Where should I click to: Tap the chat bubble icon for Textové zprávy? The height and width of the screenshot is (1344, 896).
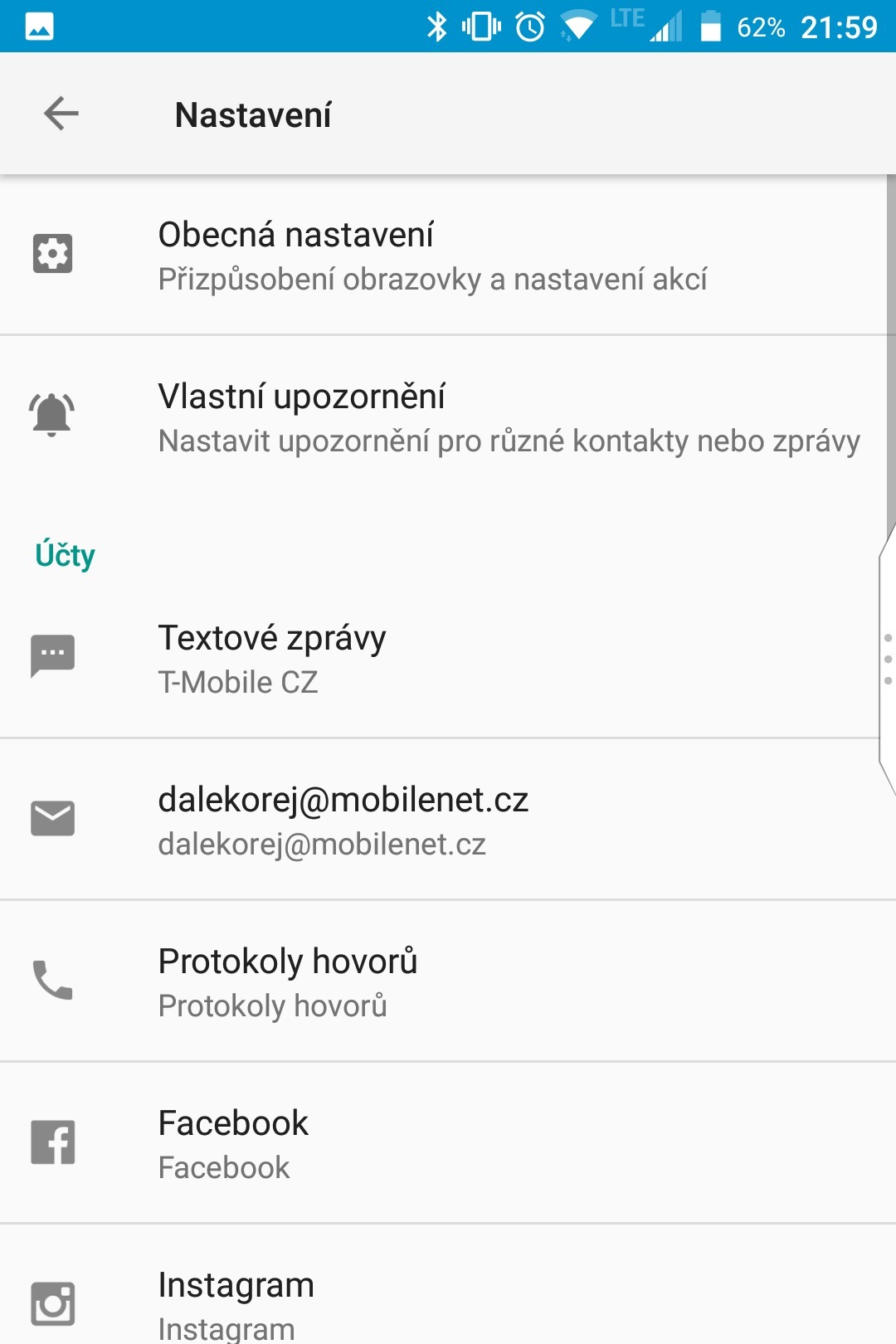(x=53, y=655)
